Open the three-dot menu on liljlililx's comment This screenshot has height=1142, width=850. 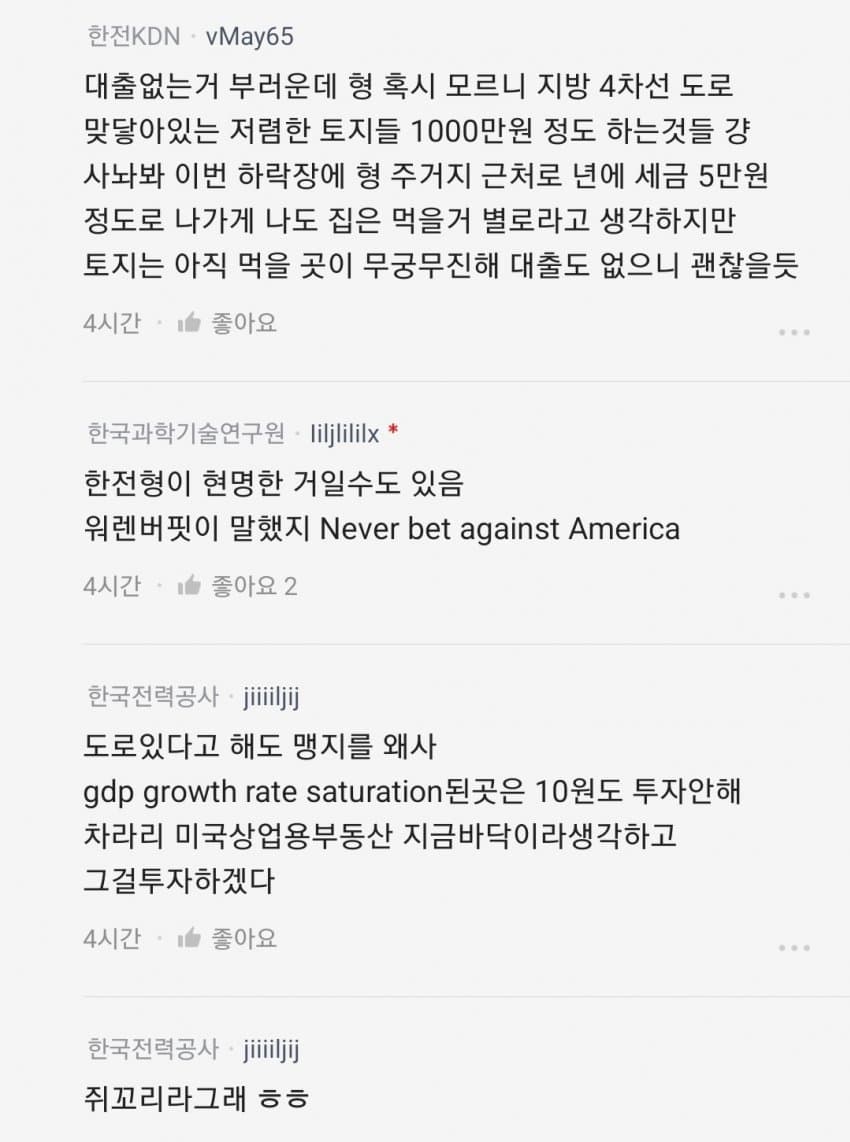[795, 597]
